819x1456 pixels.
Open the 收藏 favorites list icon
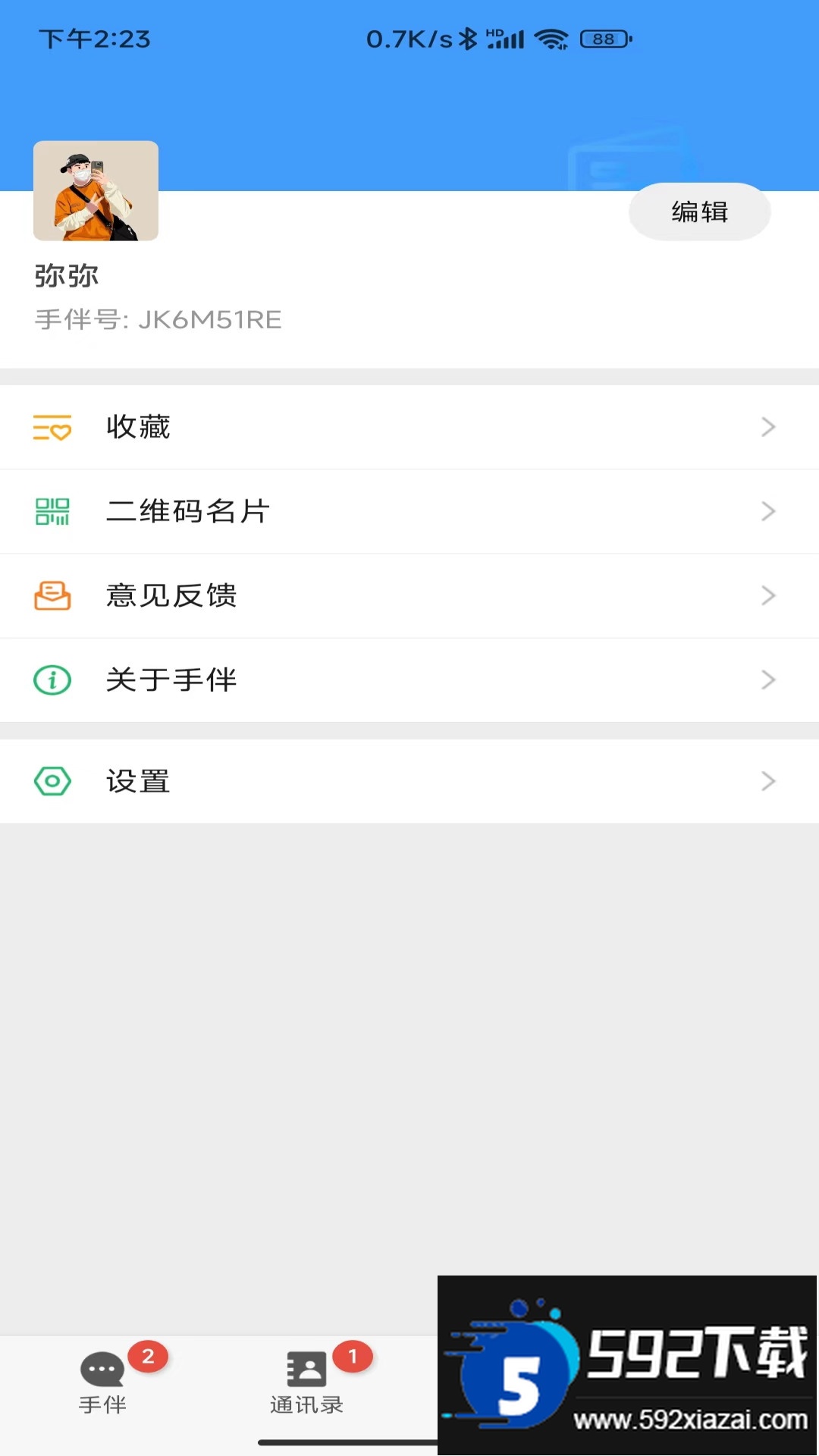point(51,427)
